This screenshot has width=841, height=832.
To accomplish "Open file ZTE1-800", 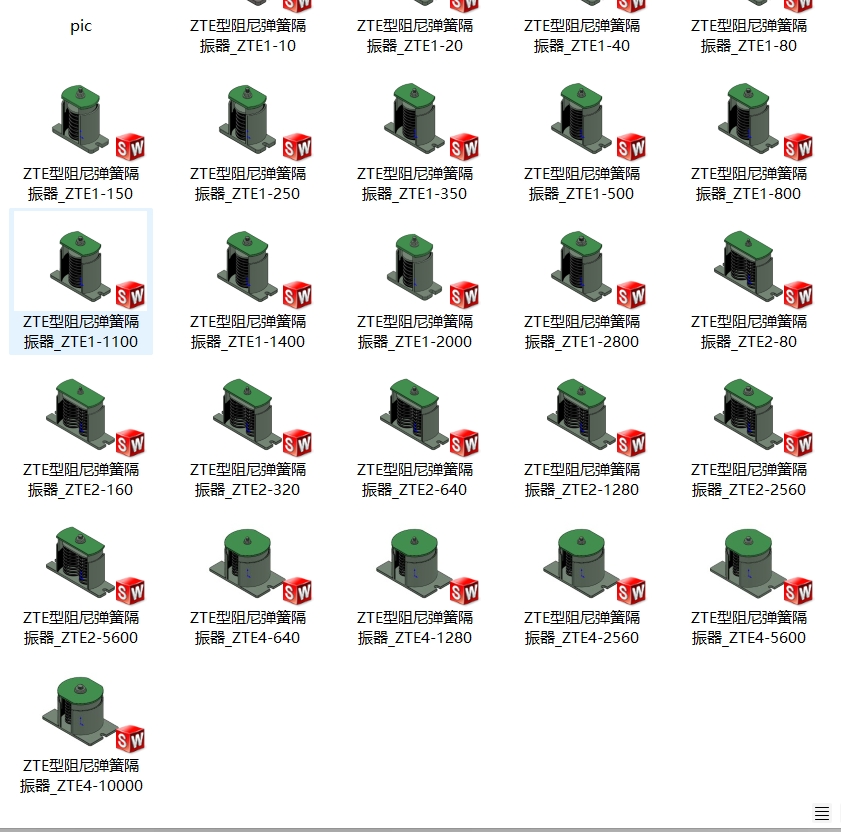I will click(x=749, y=120).
